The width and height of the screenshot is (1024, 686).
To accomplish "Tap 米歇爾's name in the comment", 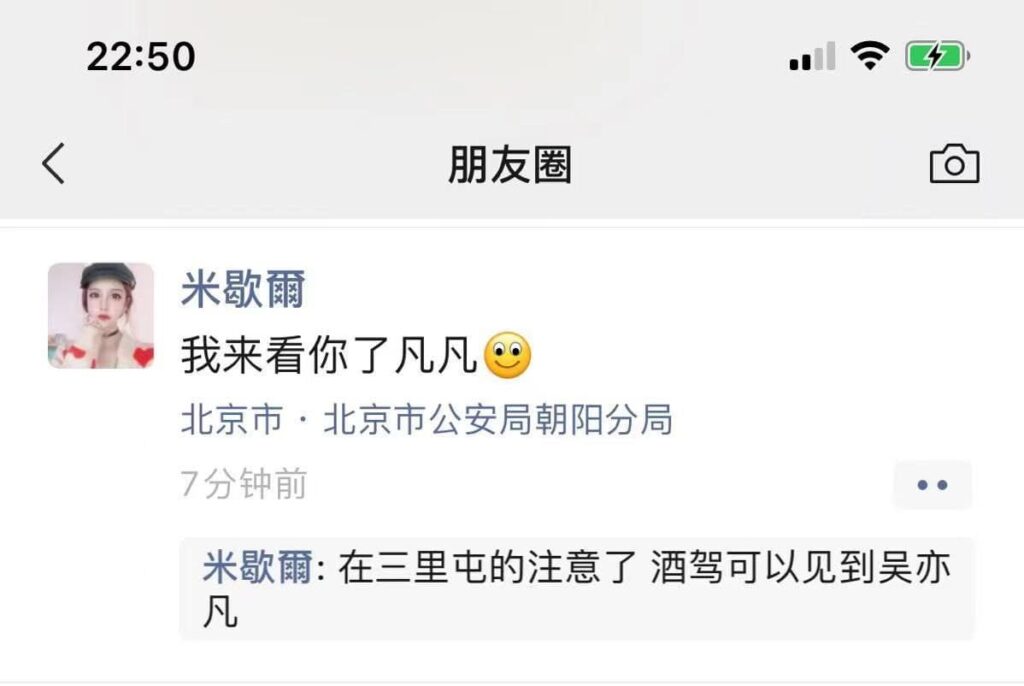I will click(258, 569).
